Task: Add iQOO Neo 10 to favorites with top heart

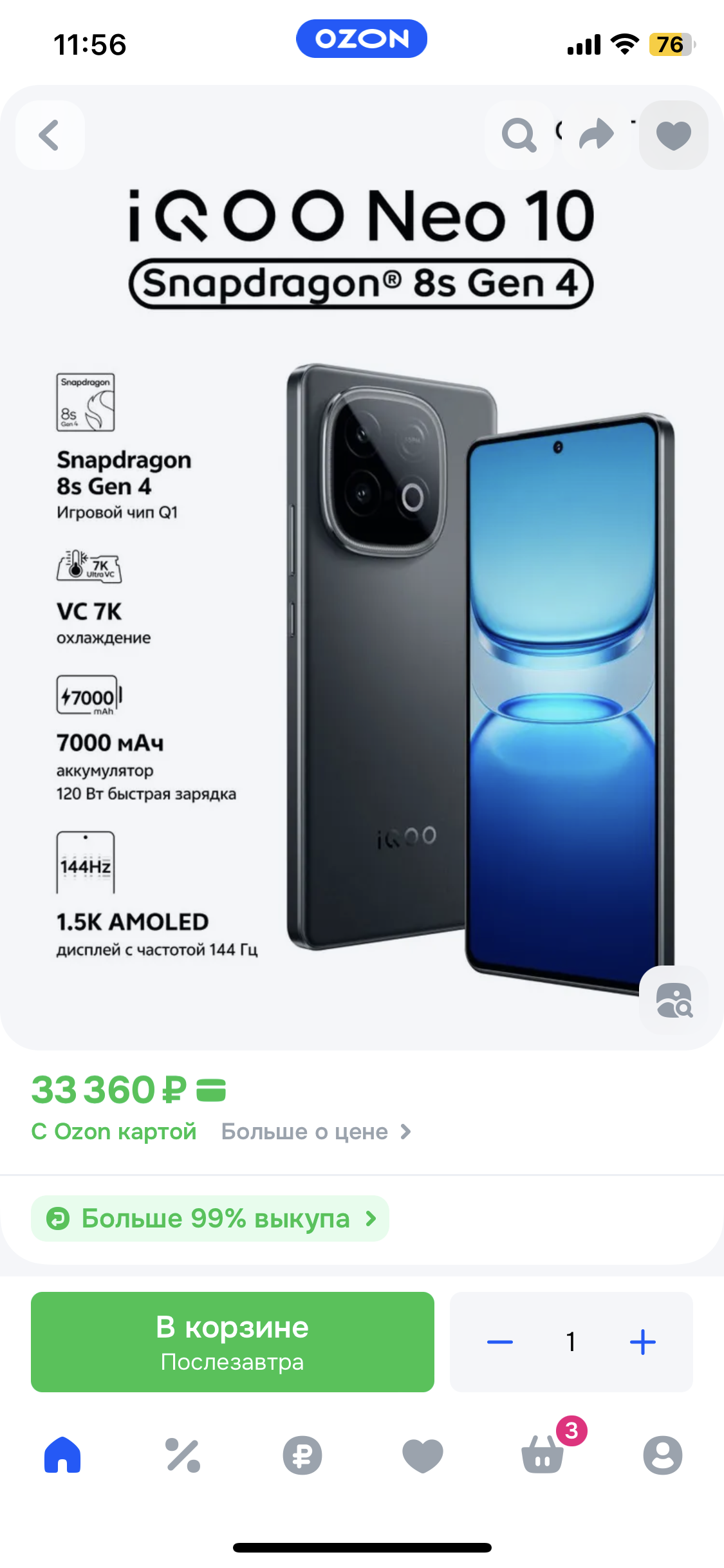Action: (674, 135)
